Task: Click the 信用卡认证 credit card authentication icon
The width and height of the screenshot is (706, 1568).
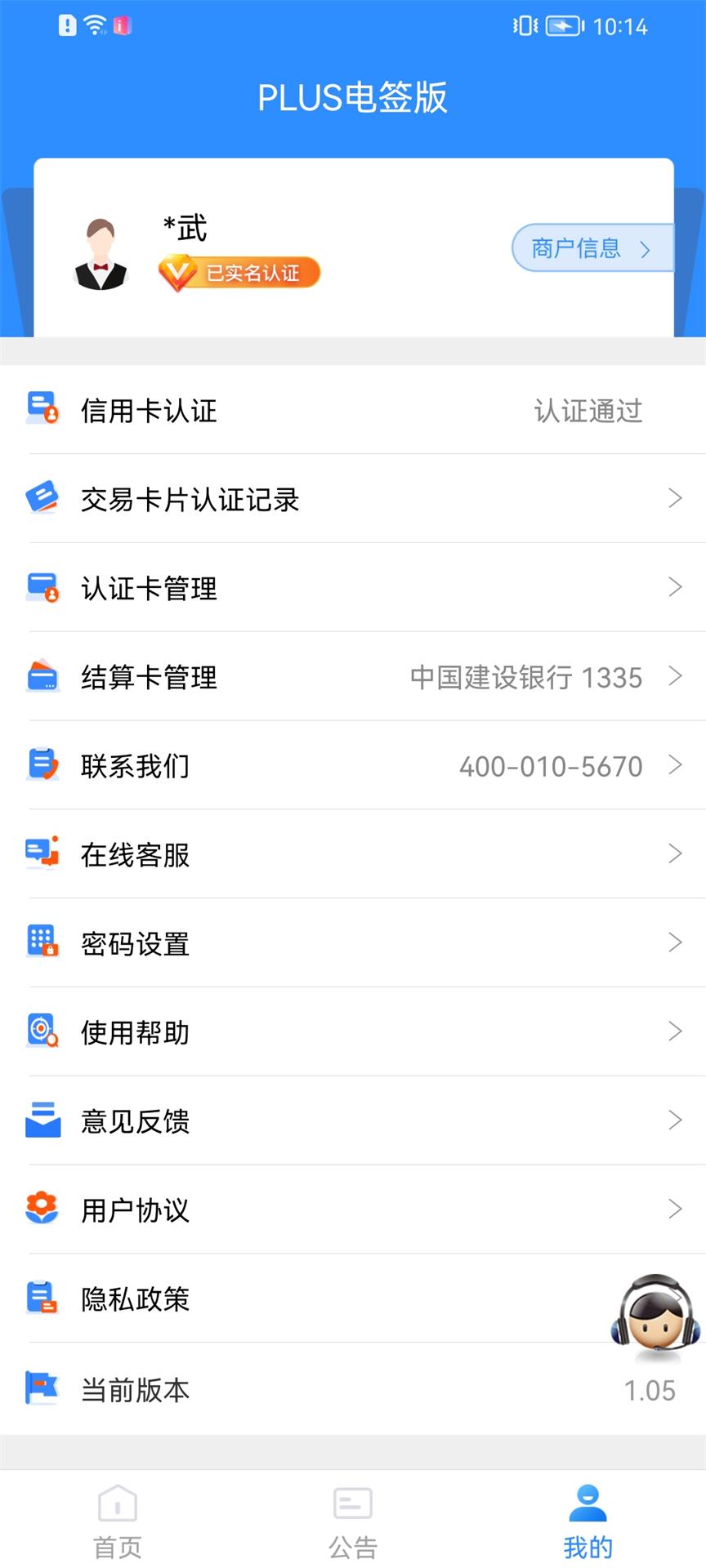Action: (x=43, y=411)
